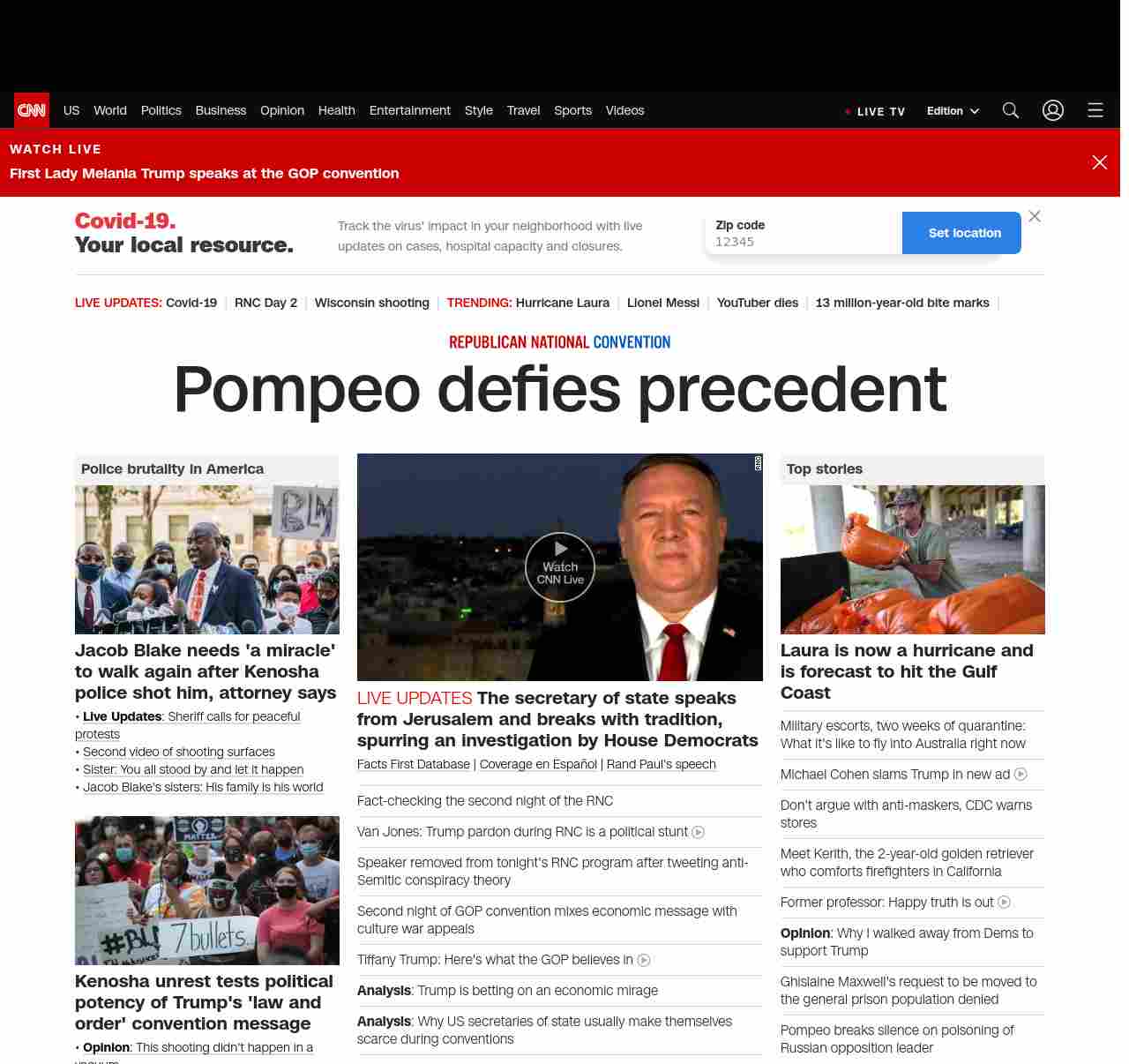1129x1064 pixels.
Task: Go to the Sports section
Action: [572, 110]
